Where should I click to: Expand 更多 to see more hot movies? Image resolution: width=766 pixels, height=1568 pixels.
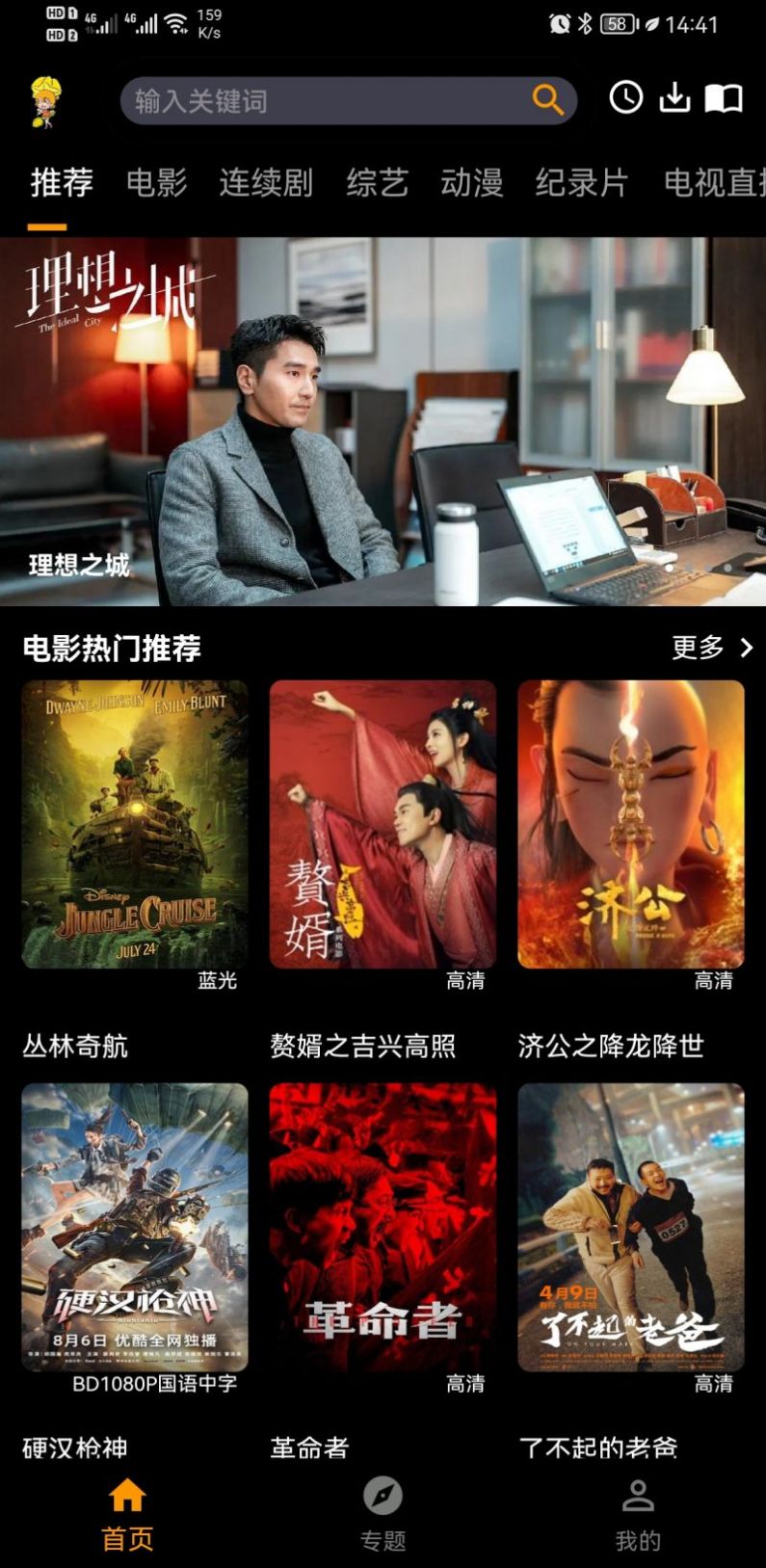tap(699, 649)
